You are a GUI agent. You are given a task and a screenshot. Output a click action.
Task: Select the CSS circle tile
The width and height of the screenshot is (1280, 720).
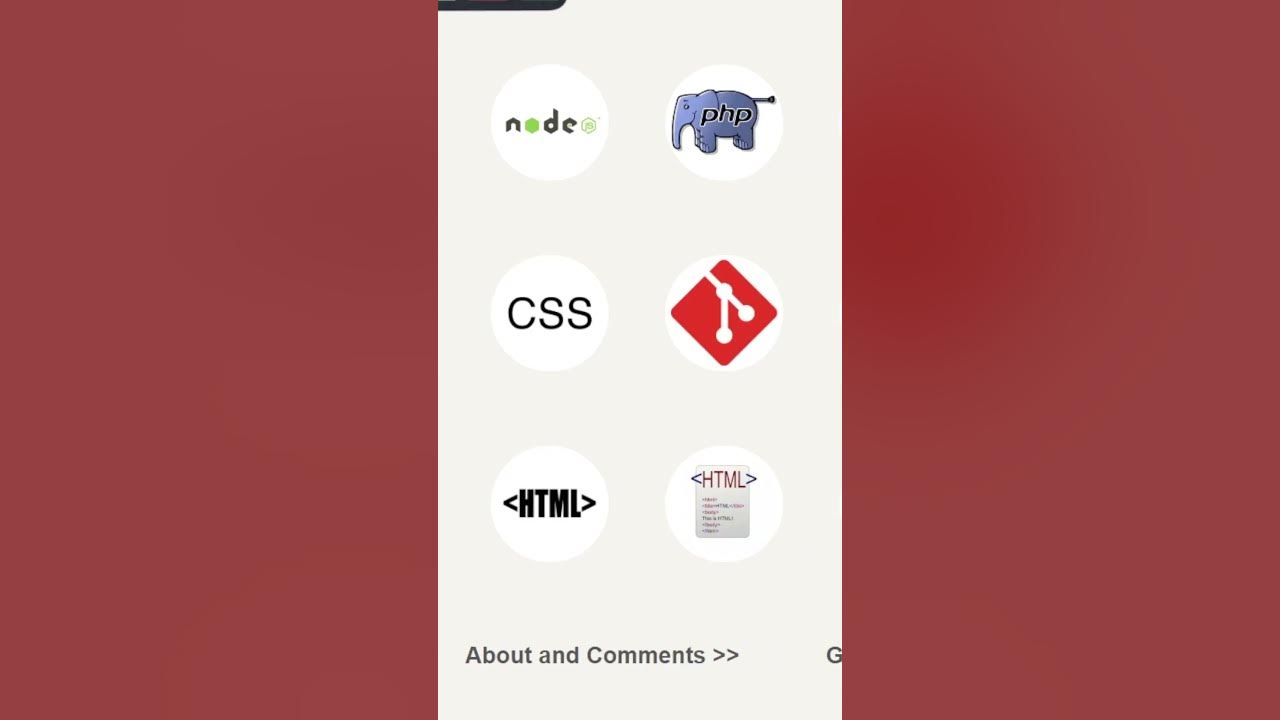(x=549, y=313)
